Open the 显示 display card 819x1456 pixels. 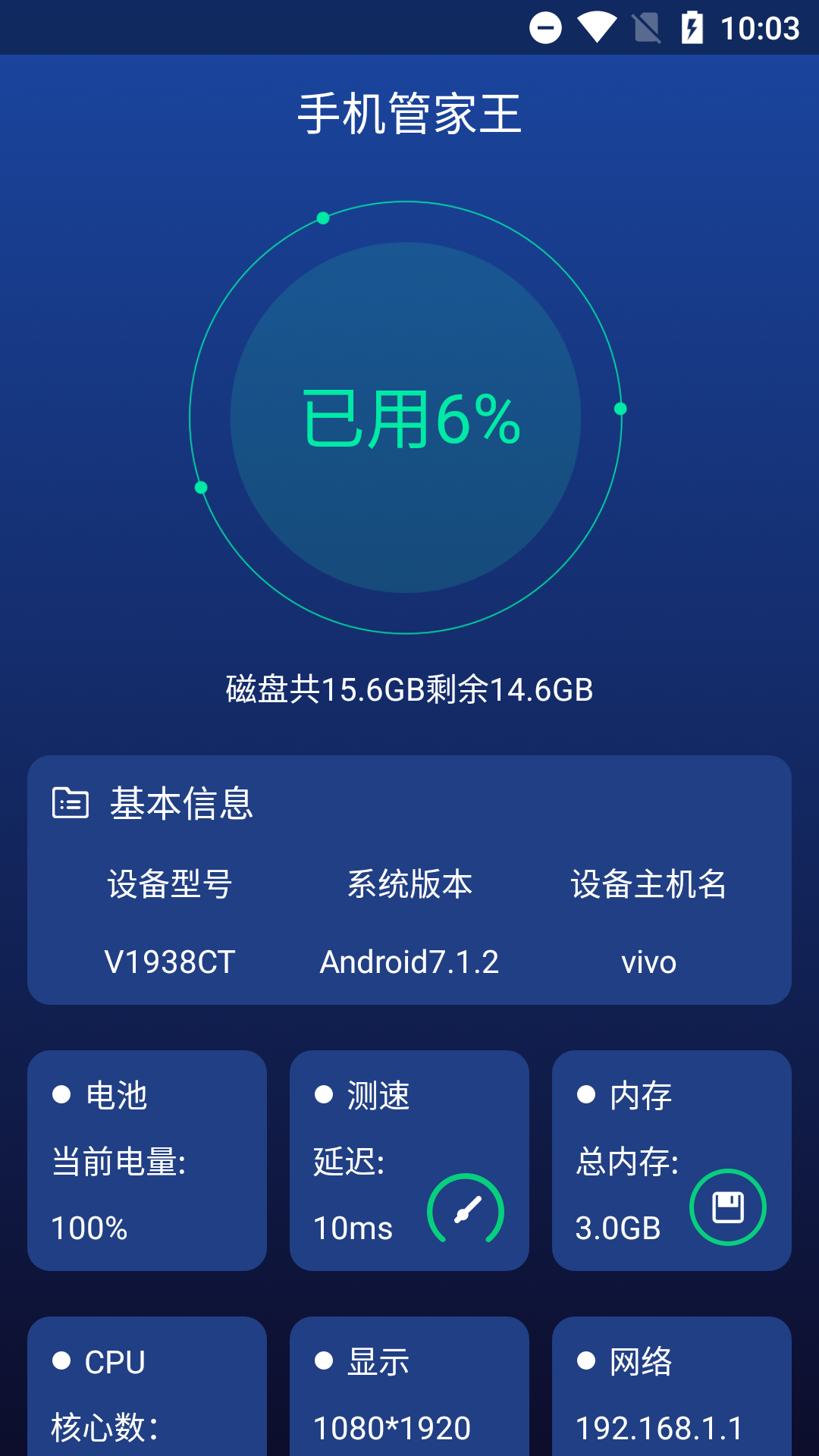tap(409, 1386)
